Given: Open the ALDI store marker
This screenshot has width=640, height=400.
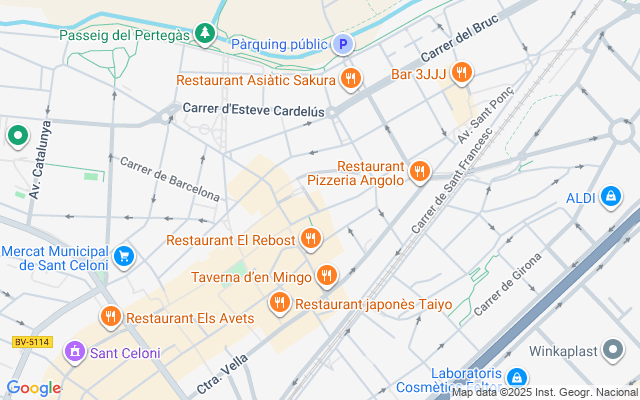Looking at the screenshot, I should 610,198.
